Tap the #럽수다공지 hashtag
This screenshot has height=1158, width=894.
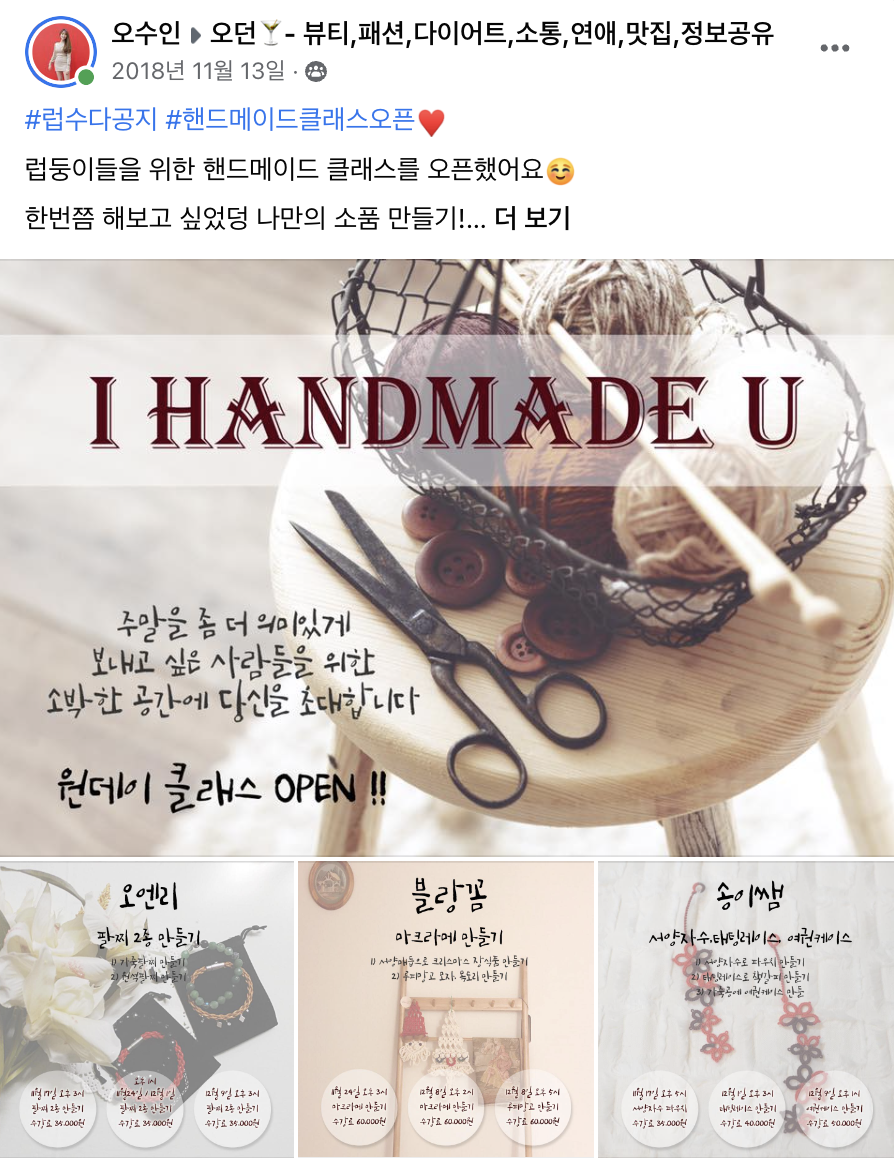click(92, 120)
